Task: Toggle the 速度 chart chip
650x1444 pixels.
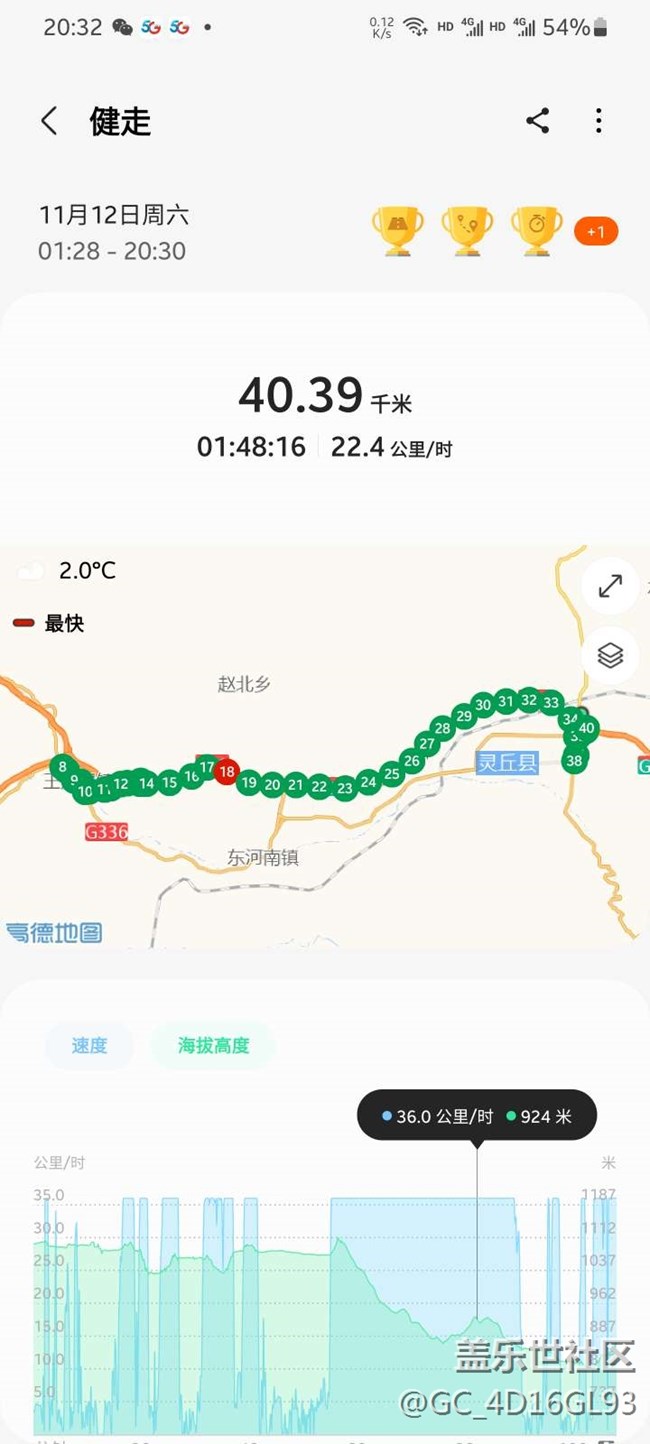Action: pyautogui.click(x=89, y=1046)
